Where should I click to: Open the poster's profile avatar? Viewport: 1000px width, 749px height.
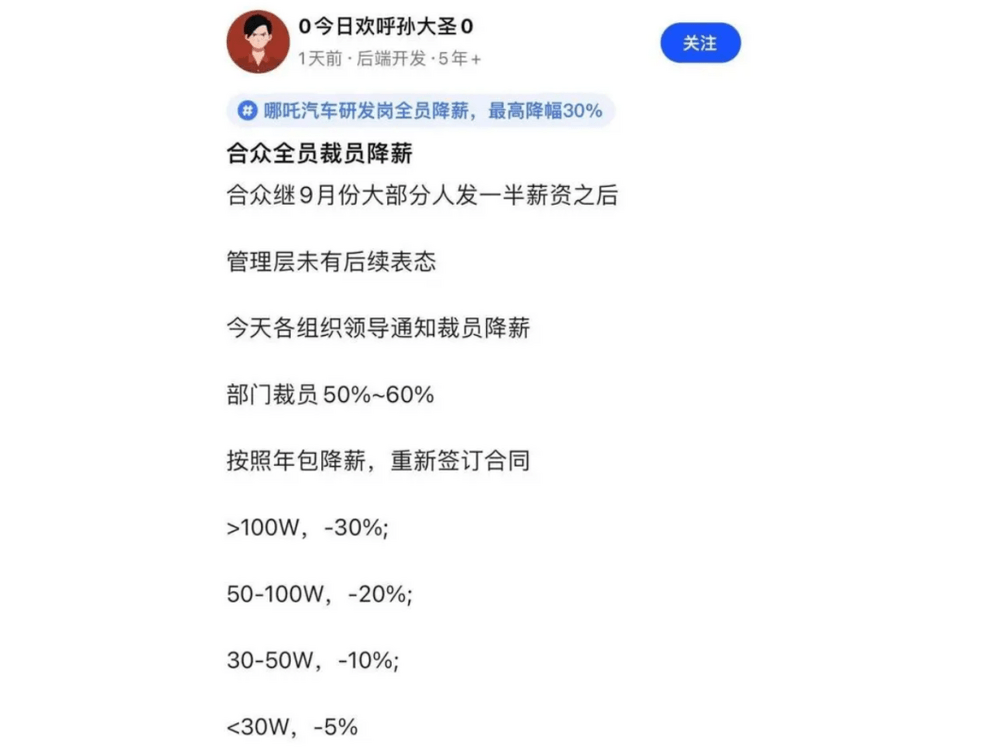click(258, 42)
